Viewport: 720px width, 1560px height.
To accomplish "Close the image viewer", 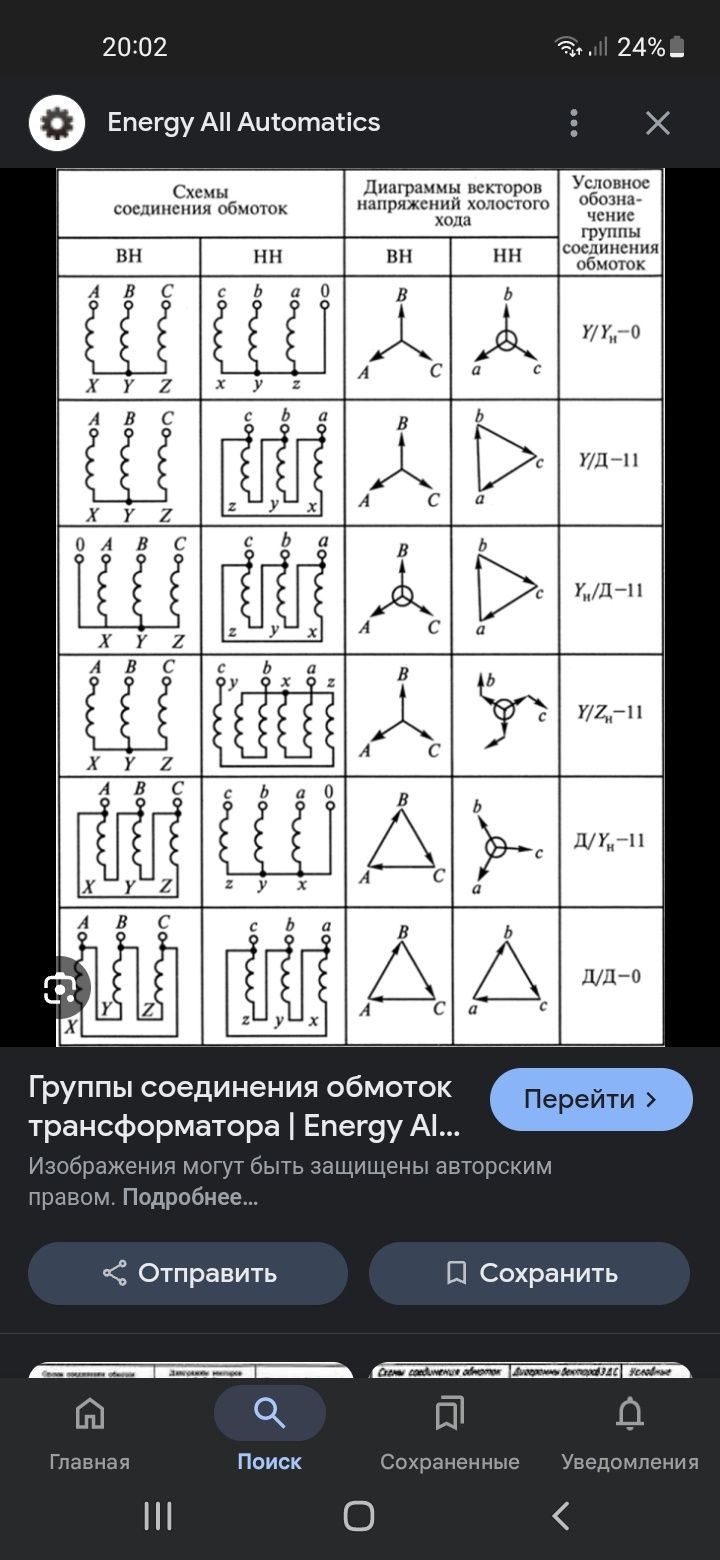I will pyautogui.click(x=657, y=123).
